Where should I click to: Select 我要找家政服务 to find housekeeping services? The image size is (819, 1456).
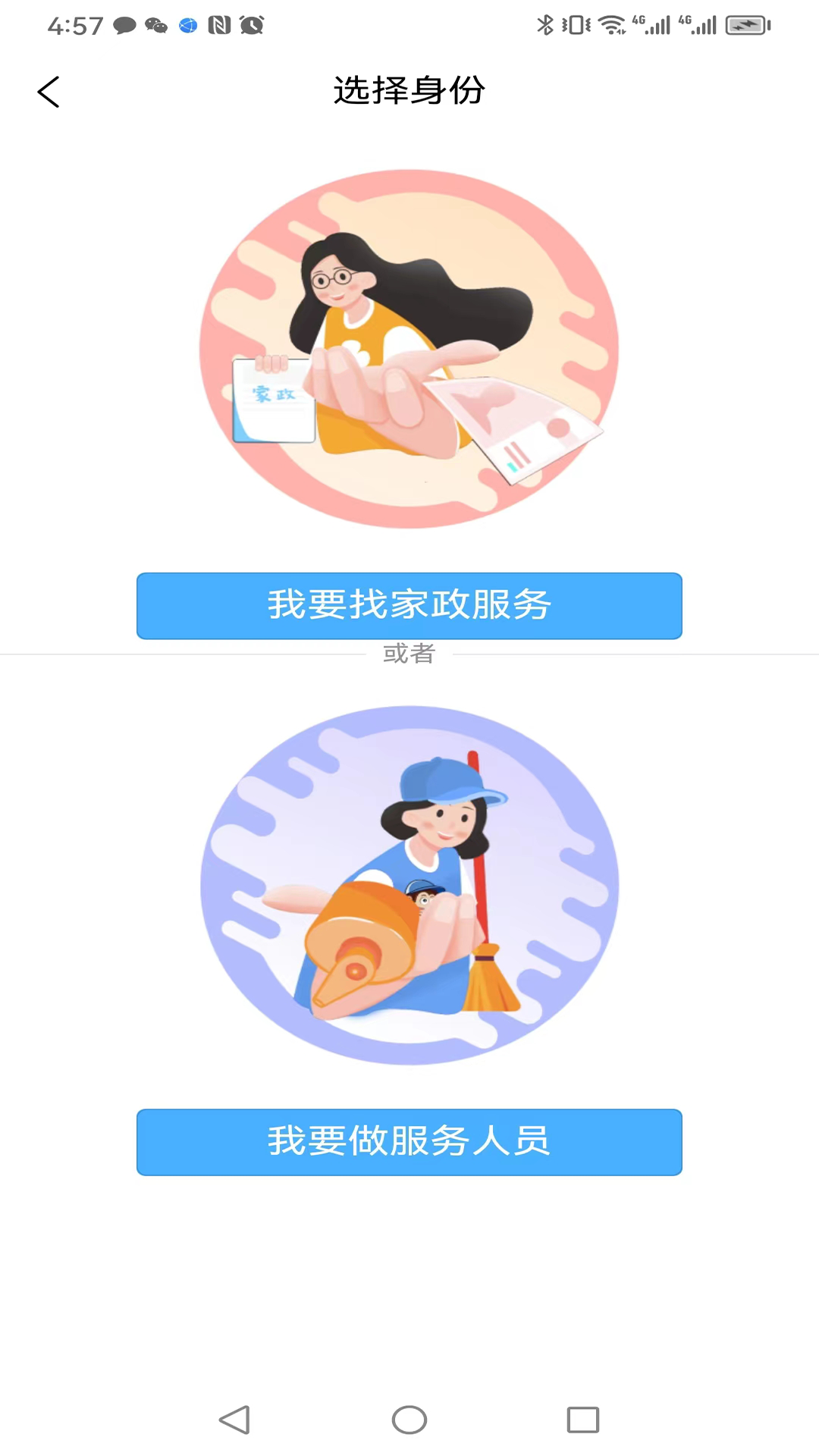pos(409,605)
